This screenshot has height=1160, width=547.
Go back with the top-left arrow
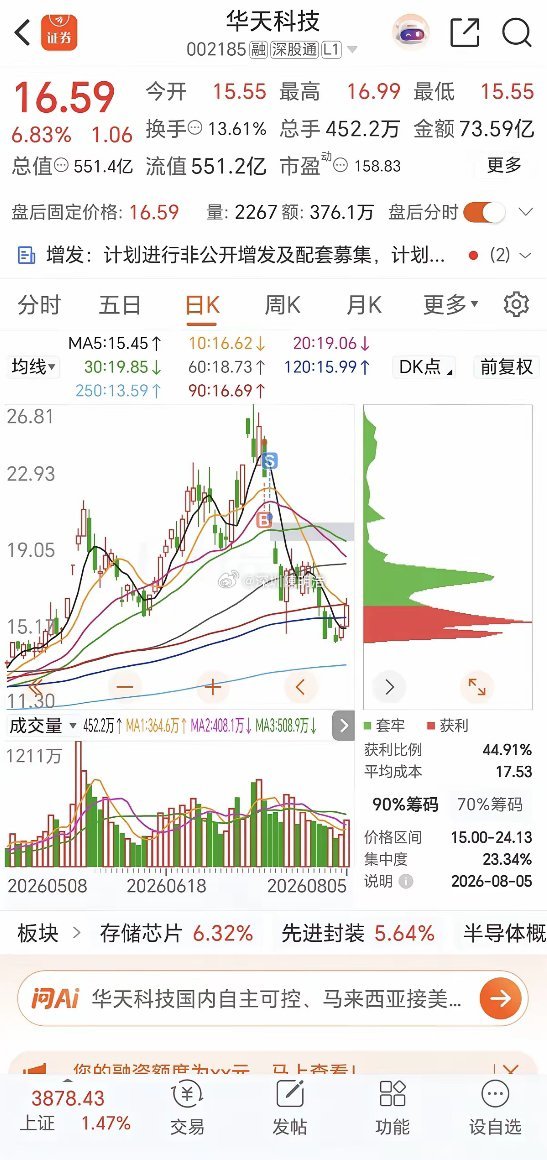pos(22,33)
